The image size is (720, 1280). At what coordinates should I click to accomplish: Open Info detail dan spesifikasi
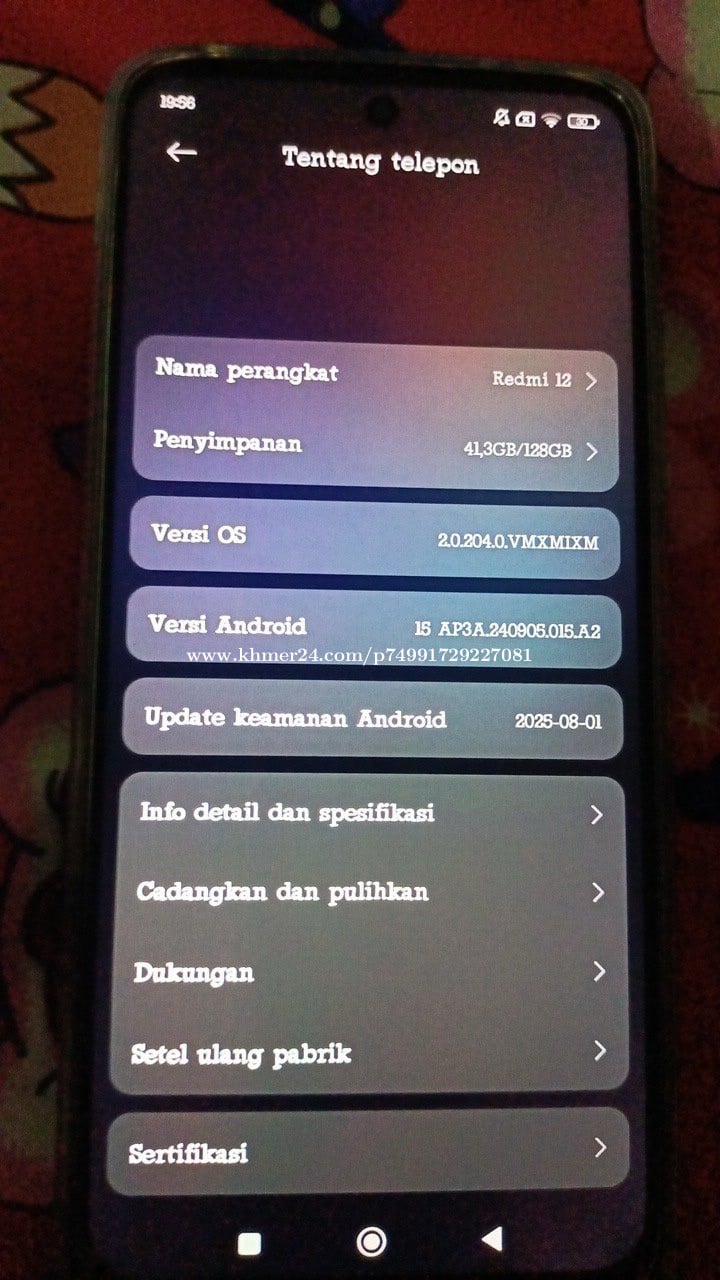coord(372,813)
